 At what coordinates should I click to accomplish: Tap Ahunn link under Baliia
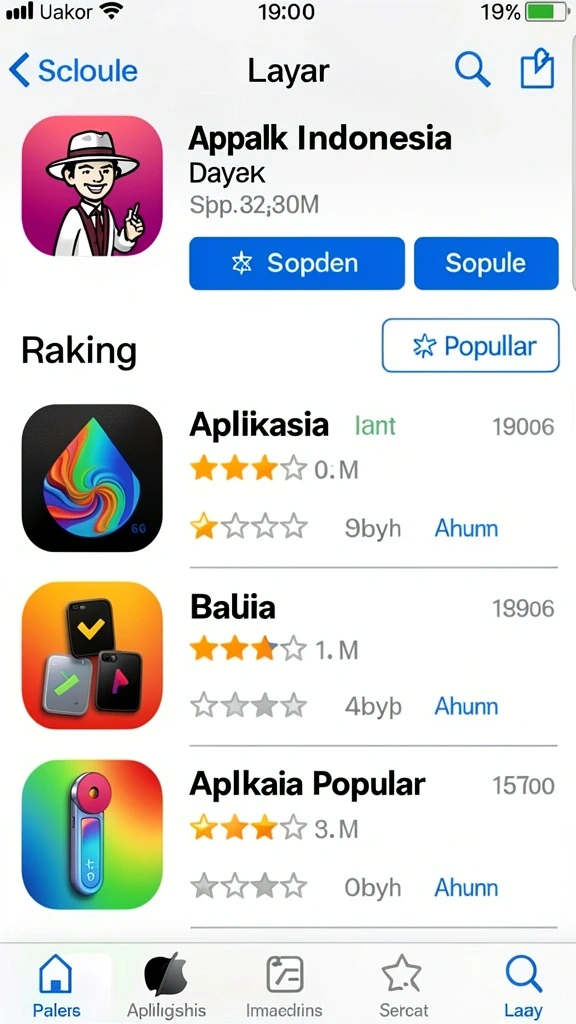coord(466,706)
